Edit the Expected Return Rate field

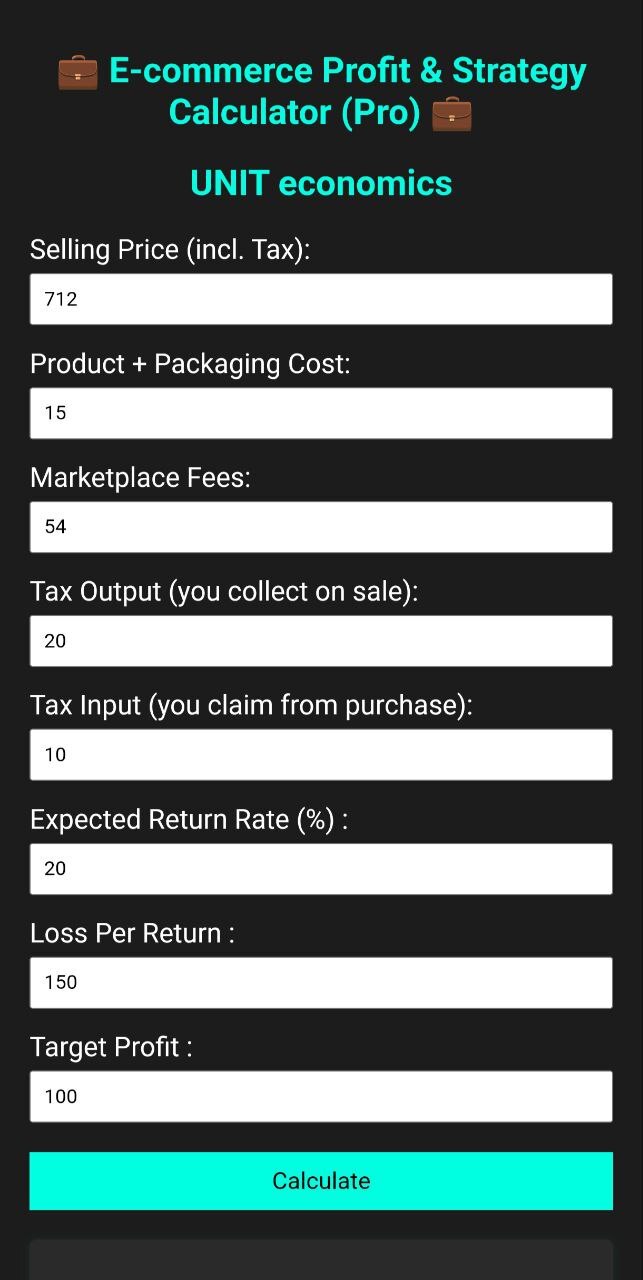click(321, 869)
